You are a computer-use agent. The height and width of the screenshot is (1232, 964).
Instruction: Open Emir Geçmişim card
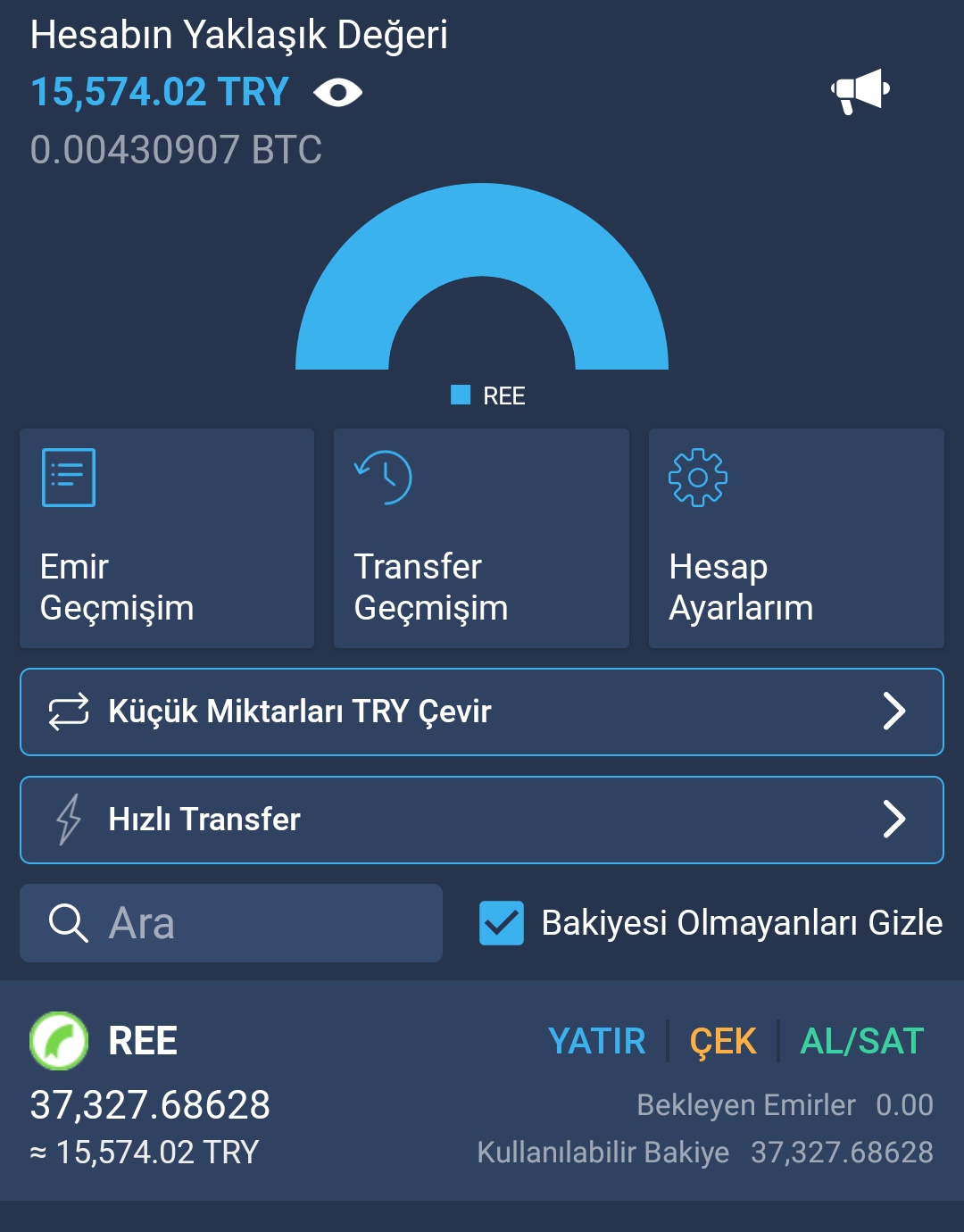click(x=167, y=538)
